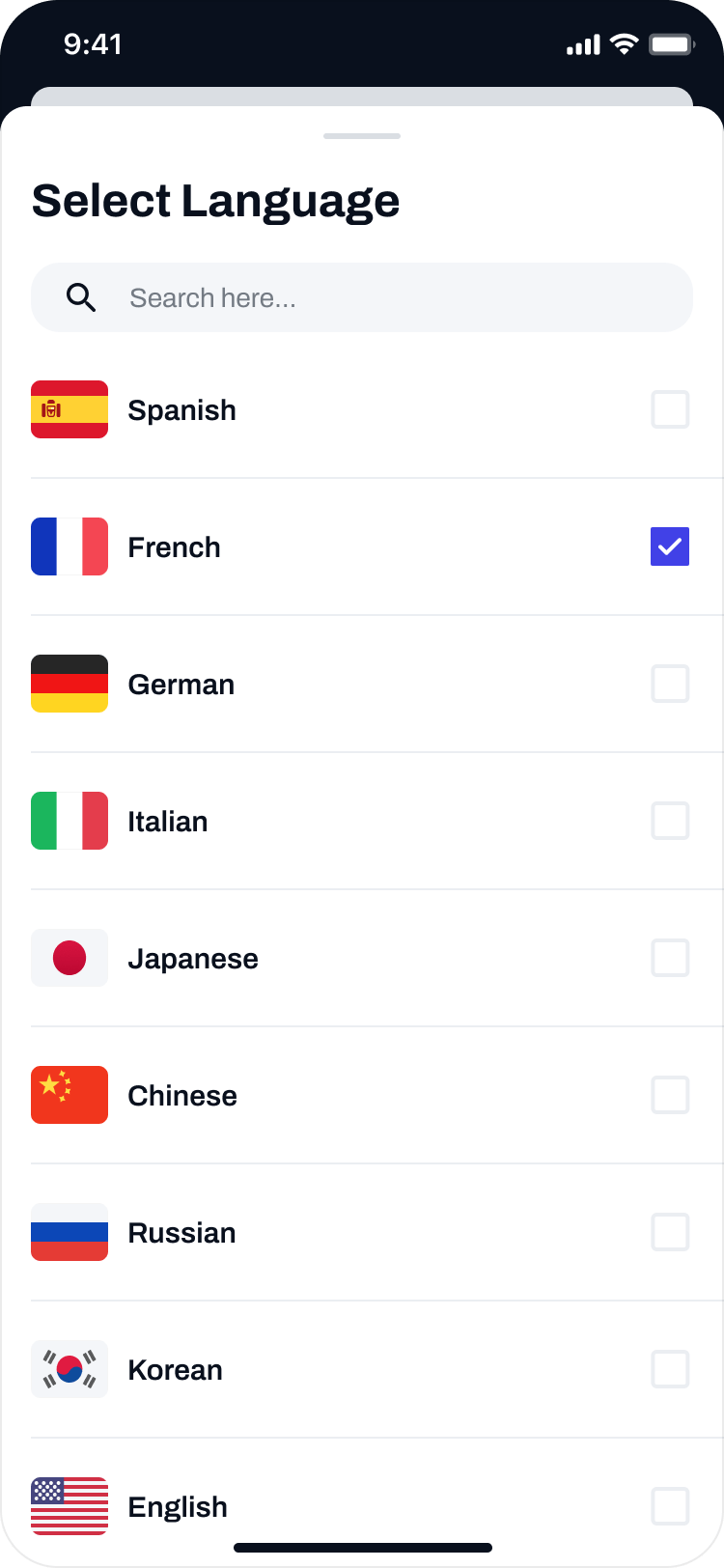Check the English checkbox
The height and width of the screenshot is (1568, 724).
670,1506
